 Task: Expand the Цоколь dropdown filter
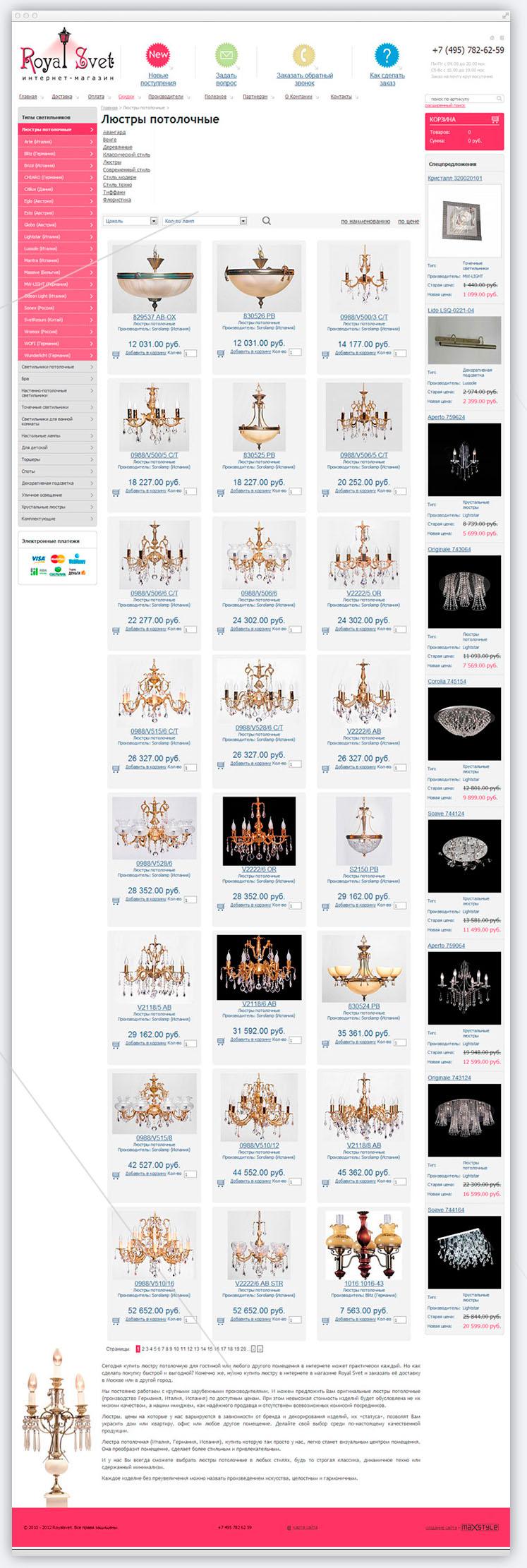pos(153,221)
